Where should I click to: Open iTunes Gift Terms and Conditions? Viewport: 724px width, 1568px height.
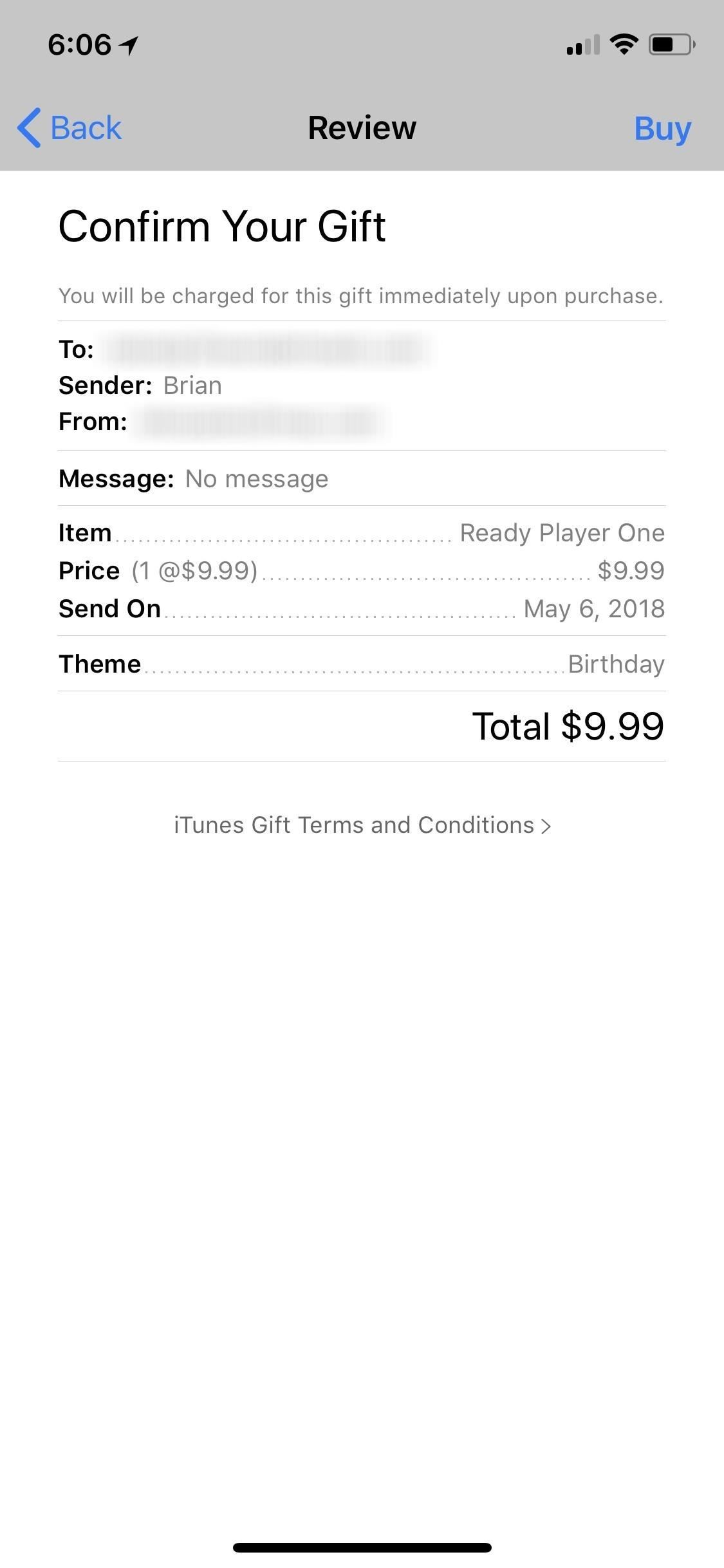click(362, 825)
